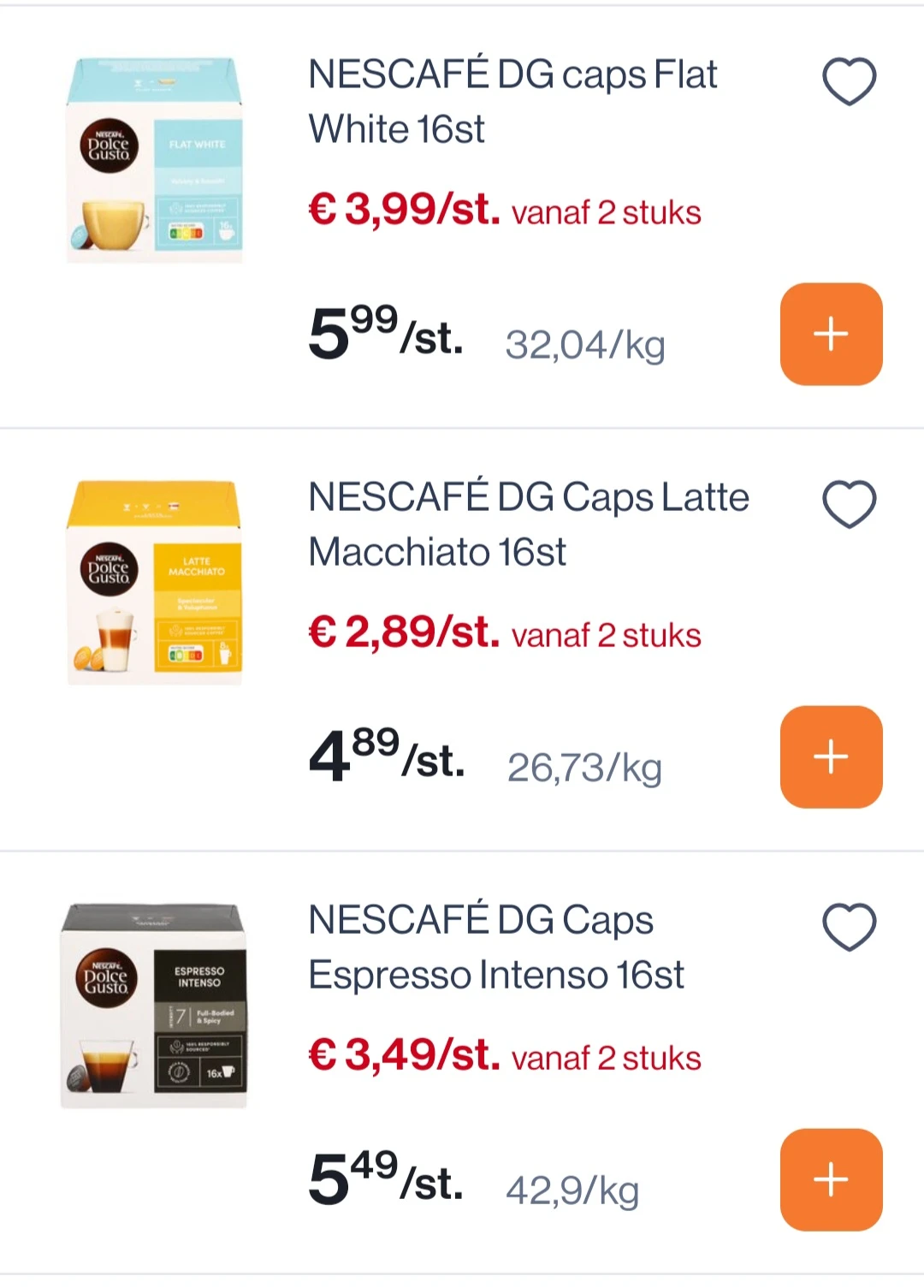Viewport: 924px width, 1288px height.
Task: Click the plus button beside Espresso Intenso
Action: 830,1179
